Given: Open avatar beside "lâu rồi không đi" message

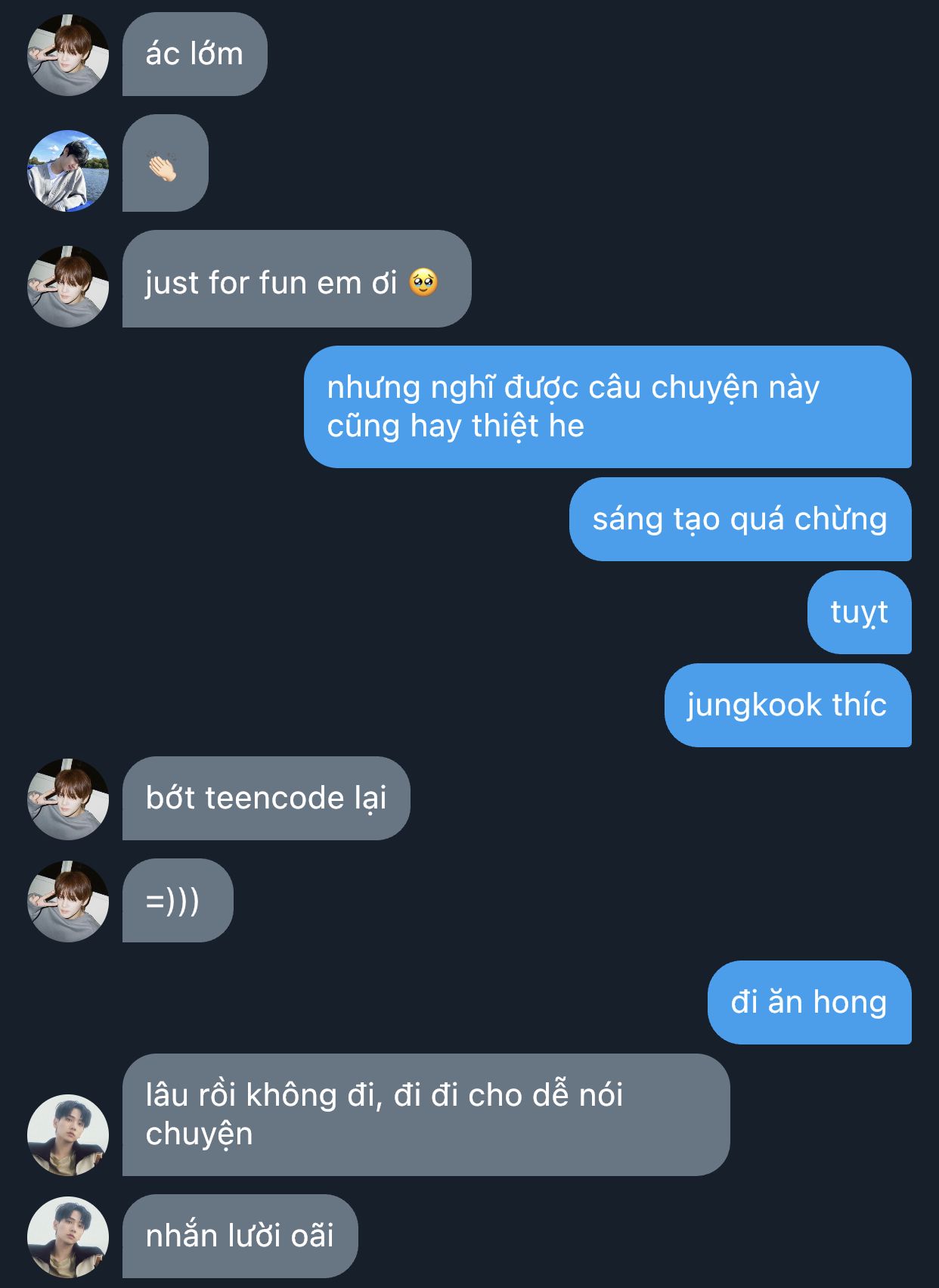Looking at the screenshot, I should coord(68,1134).
